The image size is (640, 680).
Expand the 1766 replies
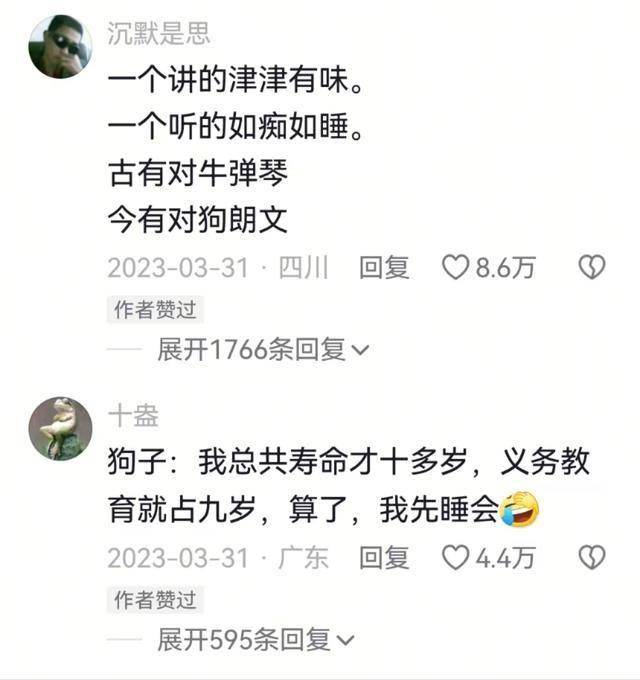click(x=263, y=349)
